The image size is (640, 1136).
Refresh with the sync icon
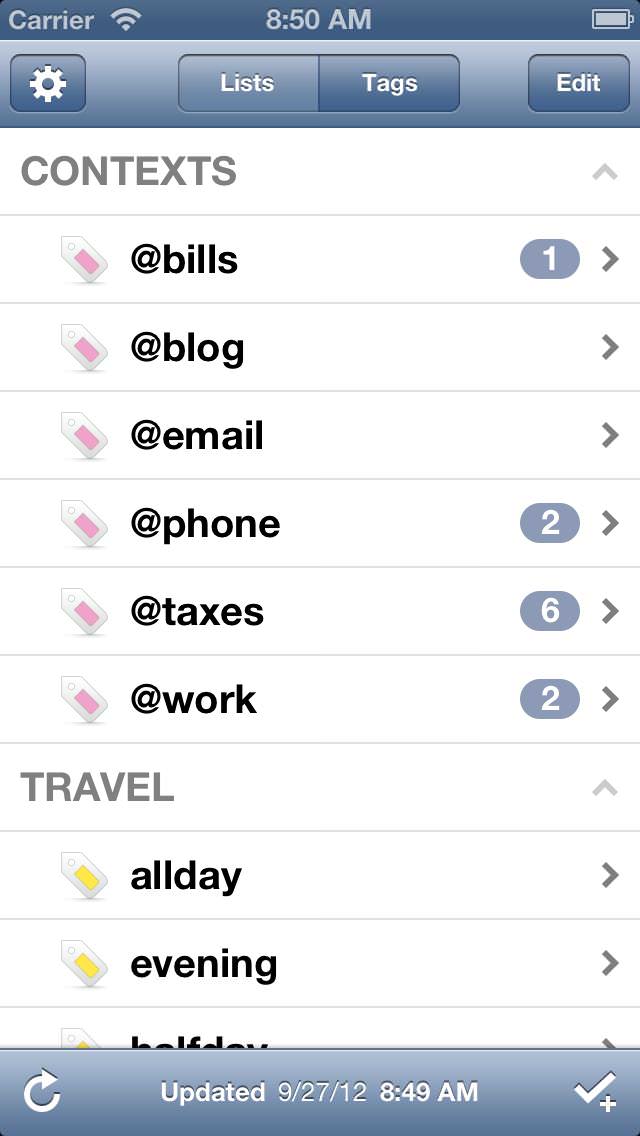[x=41, y=1092]
